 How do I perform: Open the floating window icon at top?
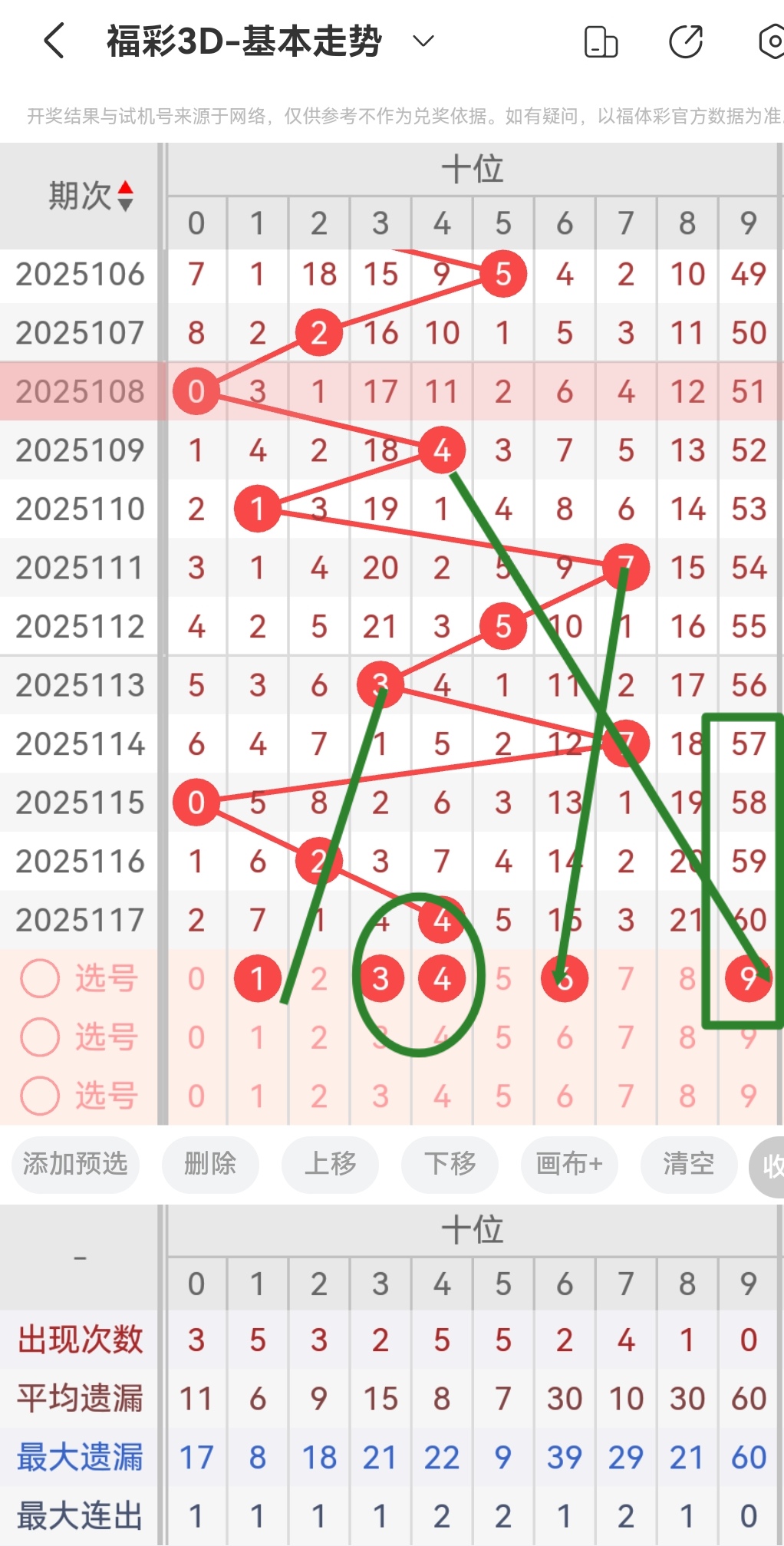point(602,42)
